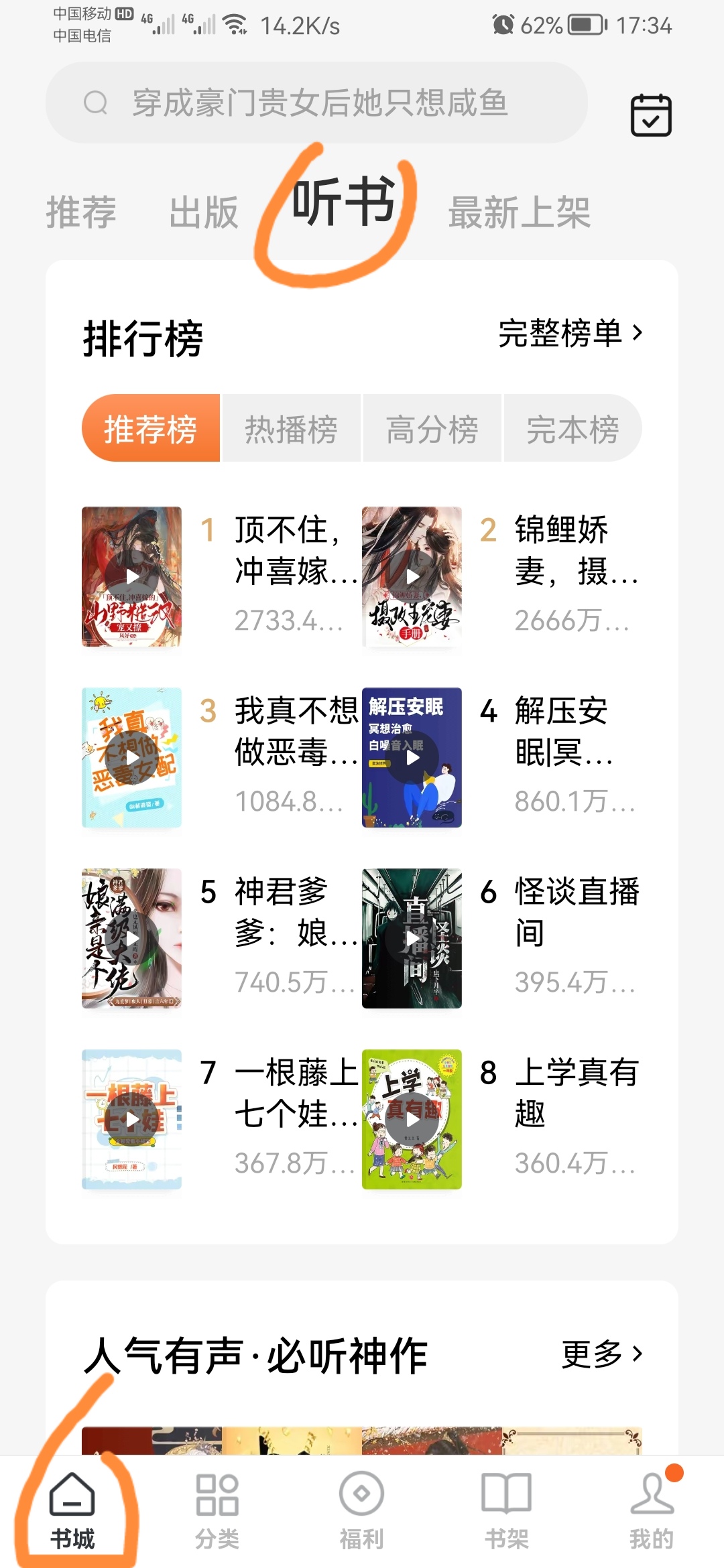Go to the 分类 bottom tab
This screenshot has width=724, height=1568.
(217, 1511)
